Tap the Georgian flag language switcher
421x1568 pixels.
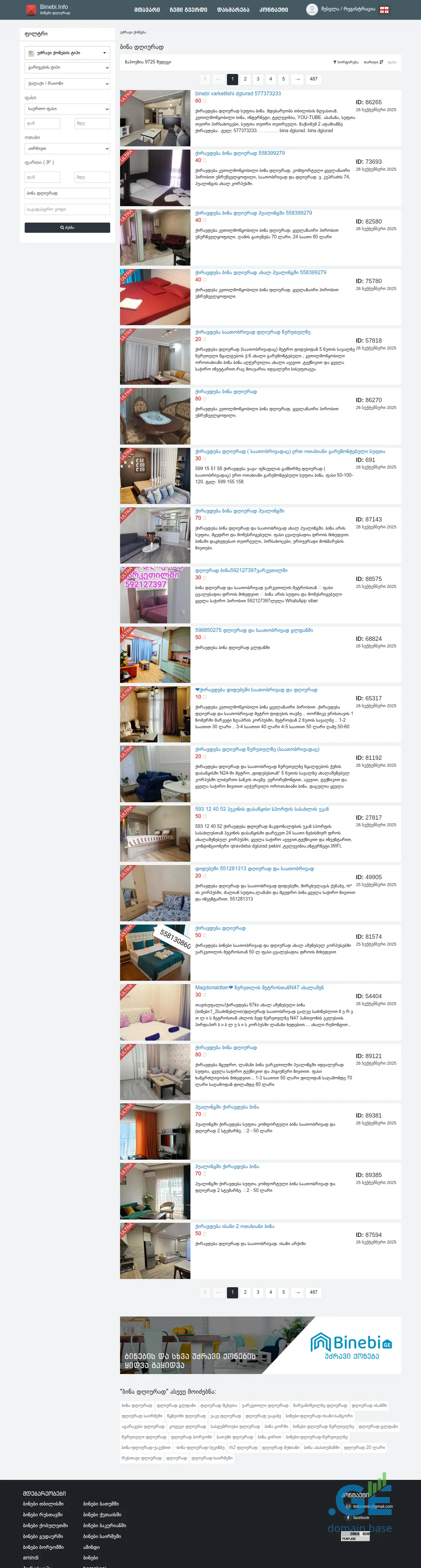(x=384, y=10)
